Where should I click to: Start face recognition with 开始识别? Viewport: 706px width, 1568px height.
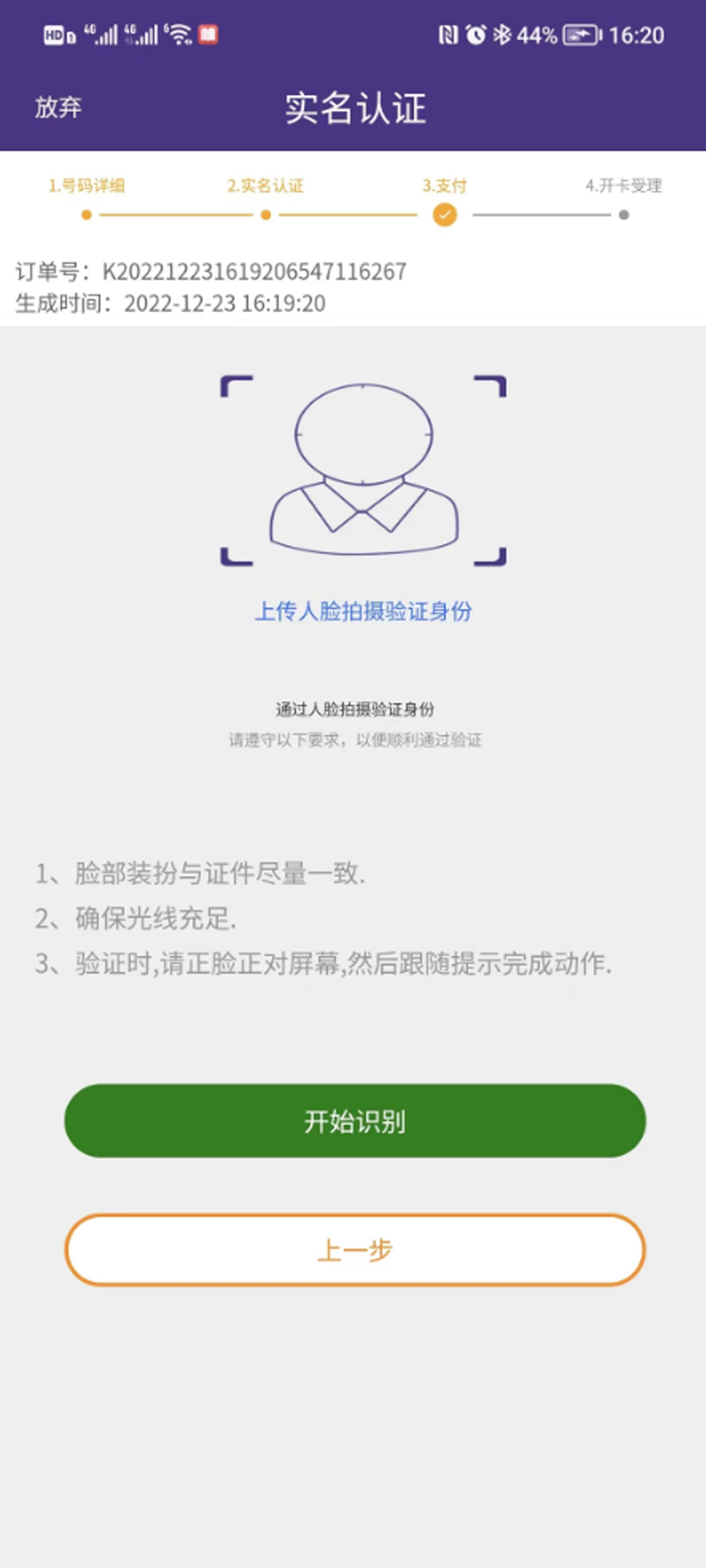pos(355,1121)
